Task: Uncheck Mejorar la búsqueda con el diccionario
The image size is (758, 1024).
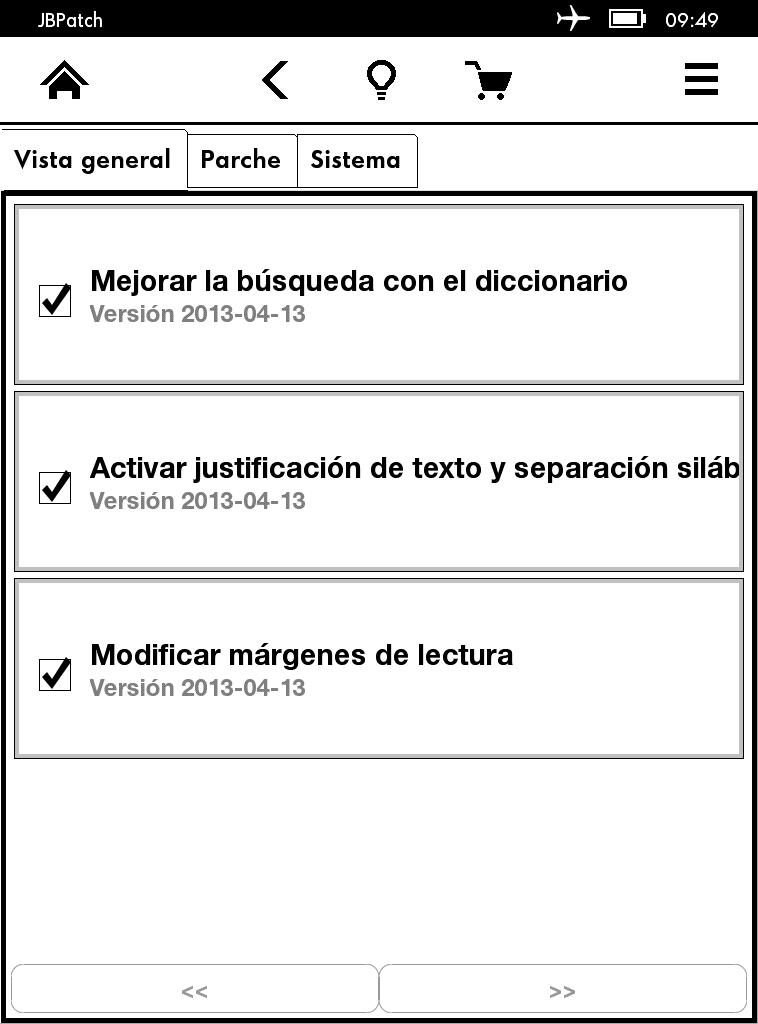Action: coord(55,299)
